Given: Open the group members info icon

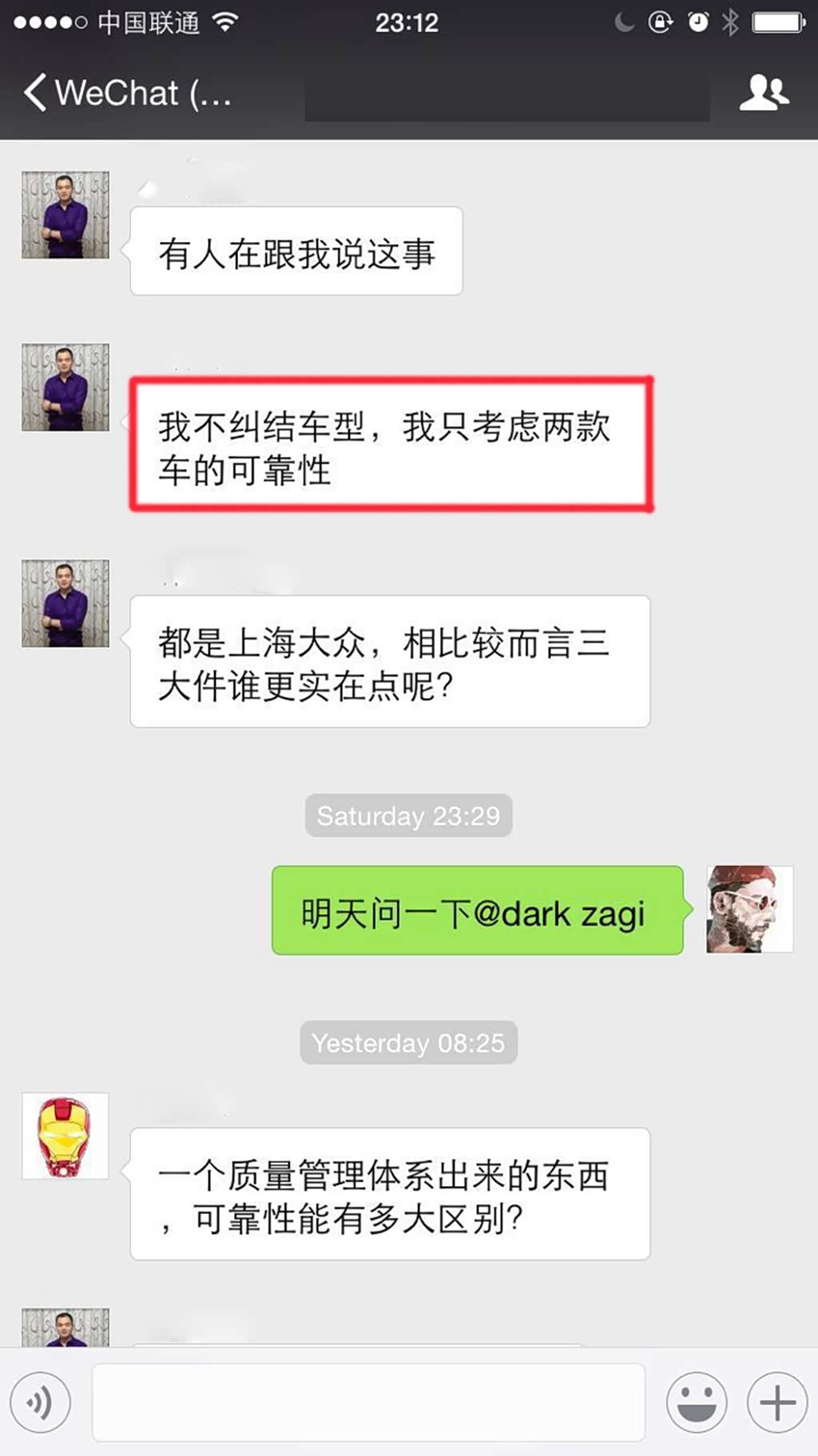Looking at the screenshot, I should click(x=764, y=93).
